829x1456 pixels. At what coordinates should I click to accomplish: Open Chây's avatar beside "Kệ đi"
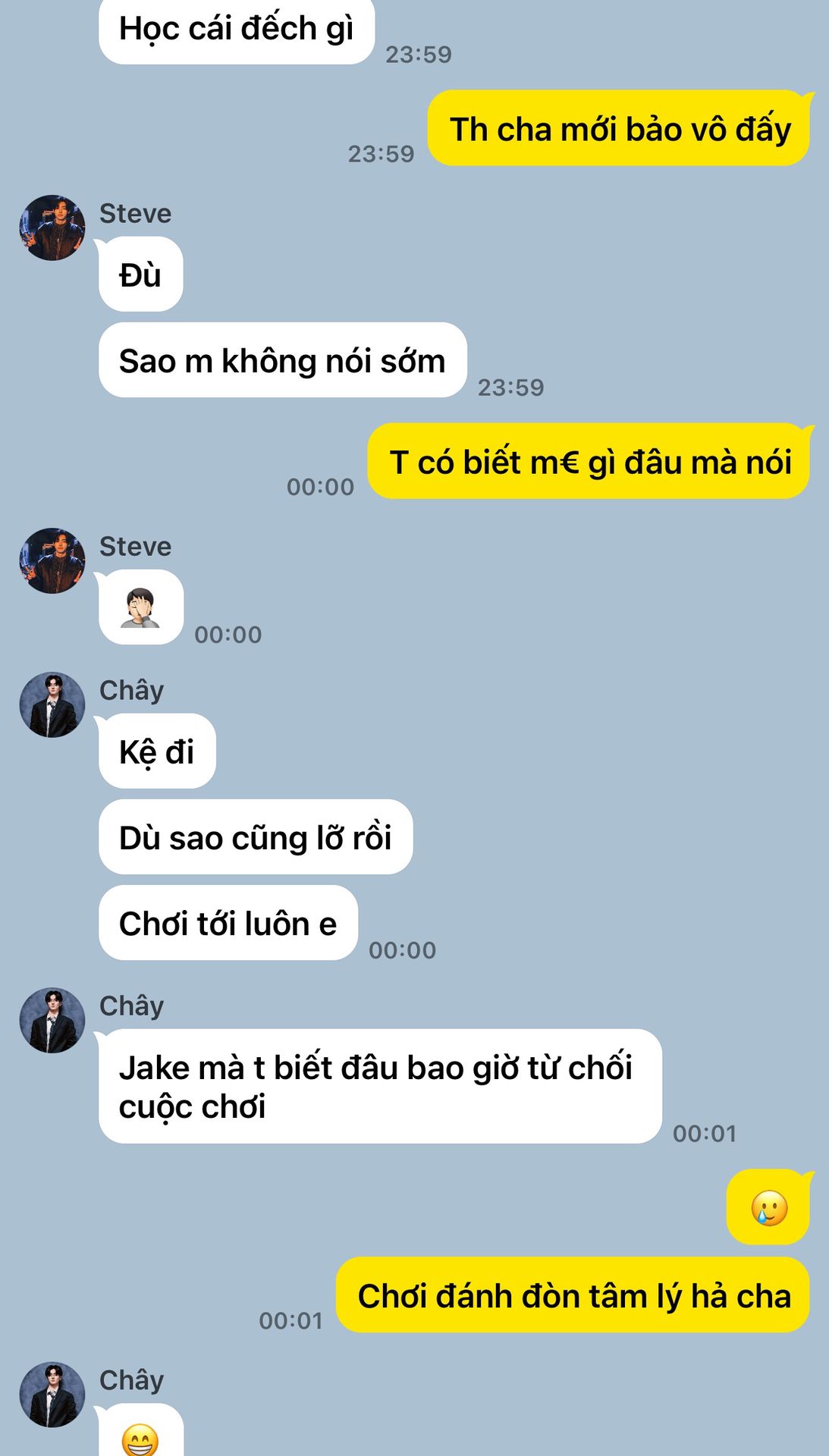52,704
